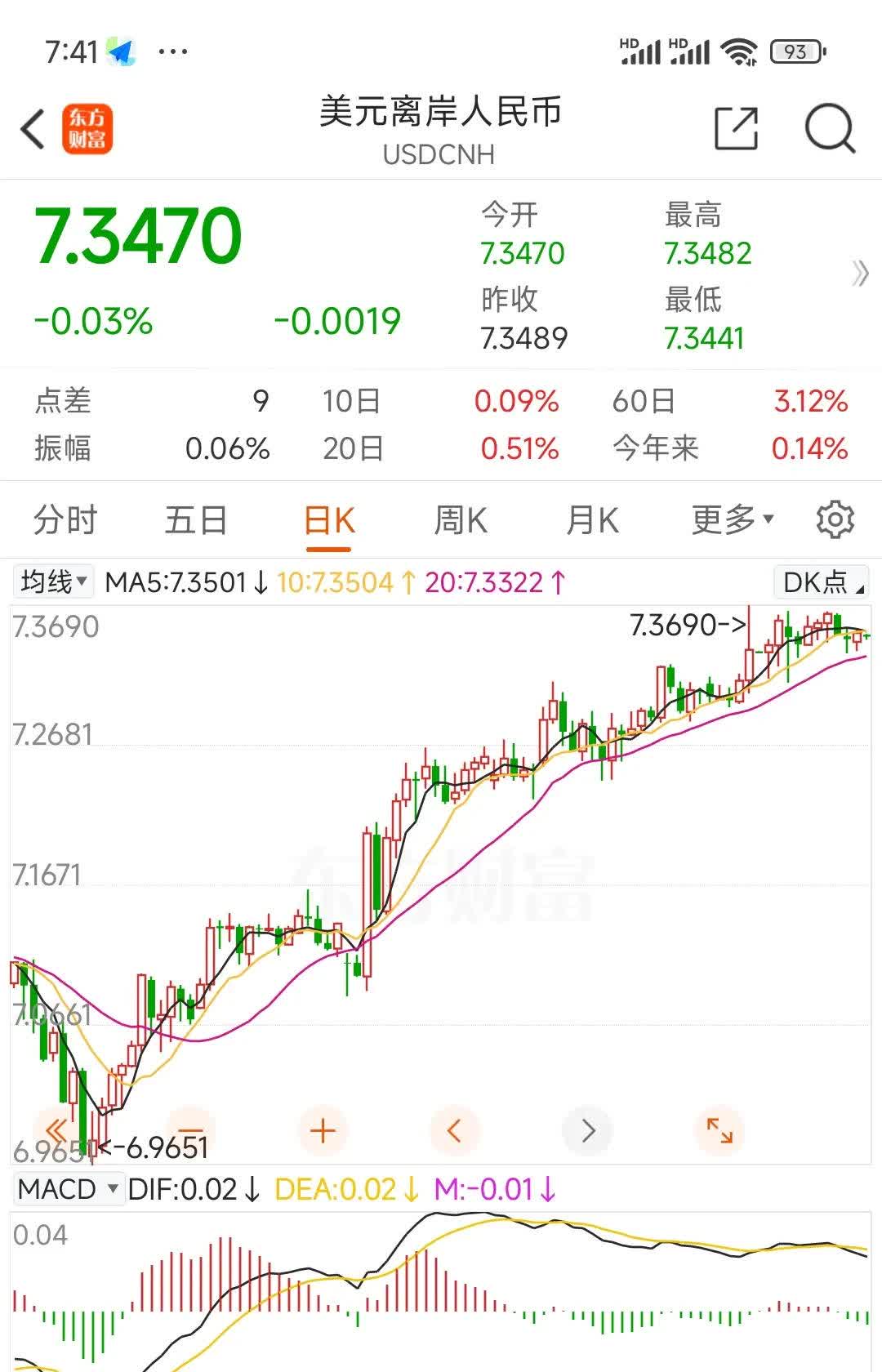Click the fullscreen chart expand icon

719,1131
